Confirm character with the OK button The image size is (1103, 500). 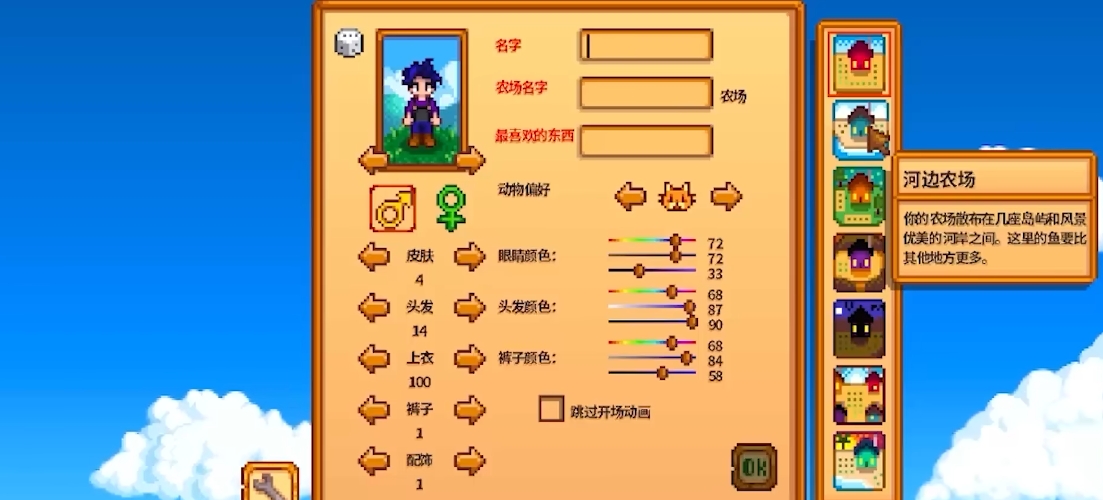[x=755, y=466]
